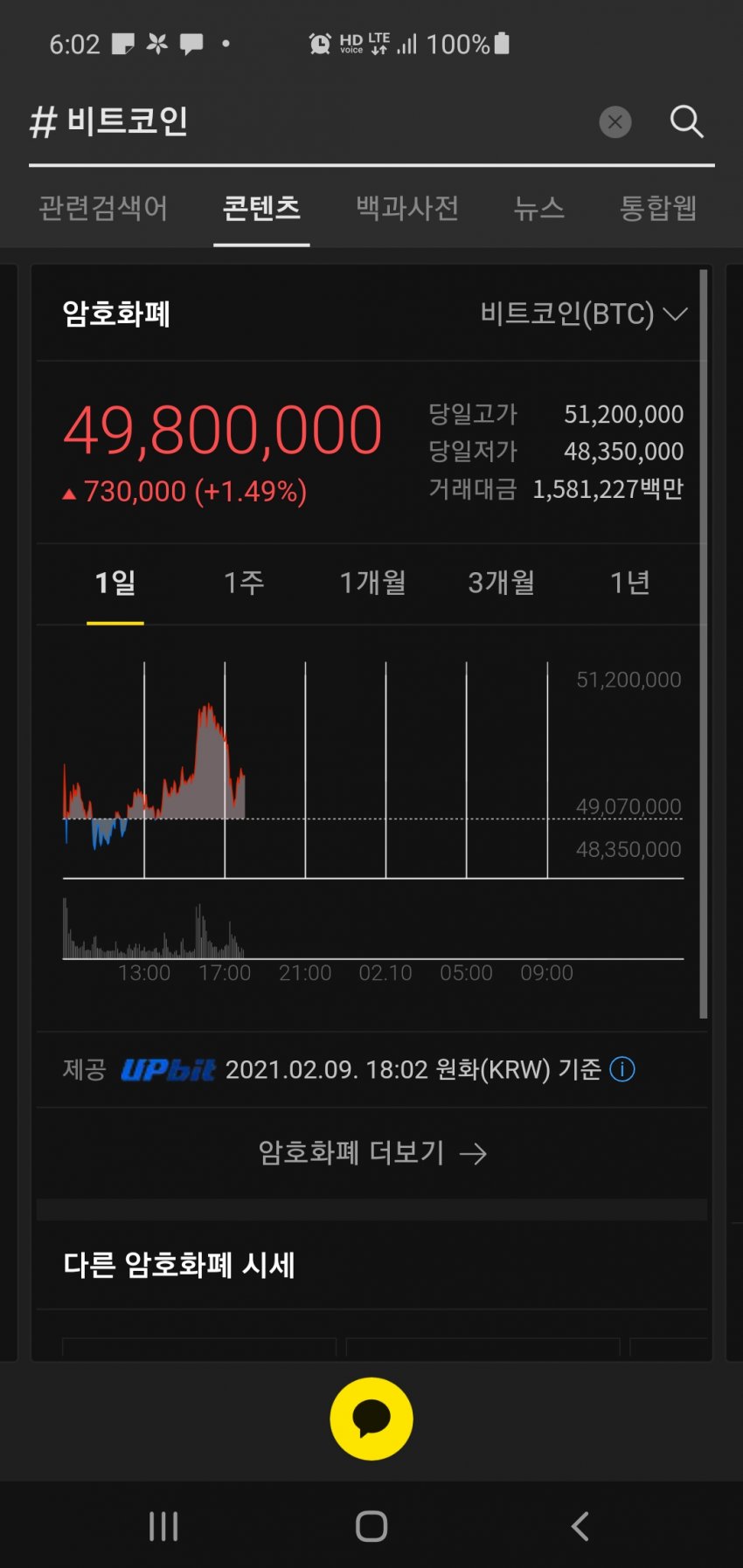
Task: Select the 콘텐츠 tab
Action: coord(261,209)
